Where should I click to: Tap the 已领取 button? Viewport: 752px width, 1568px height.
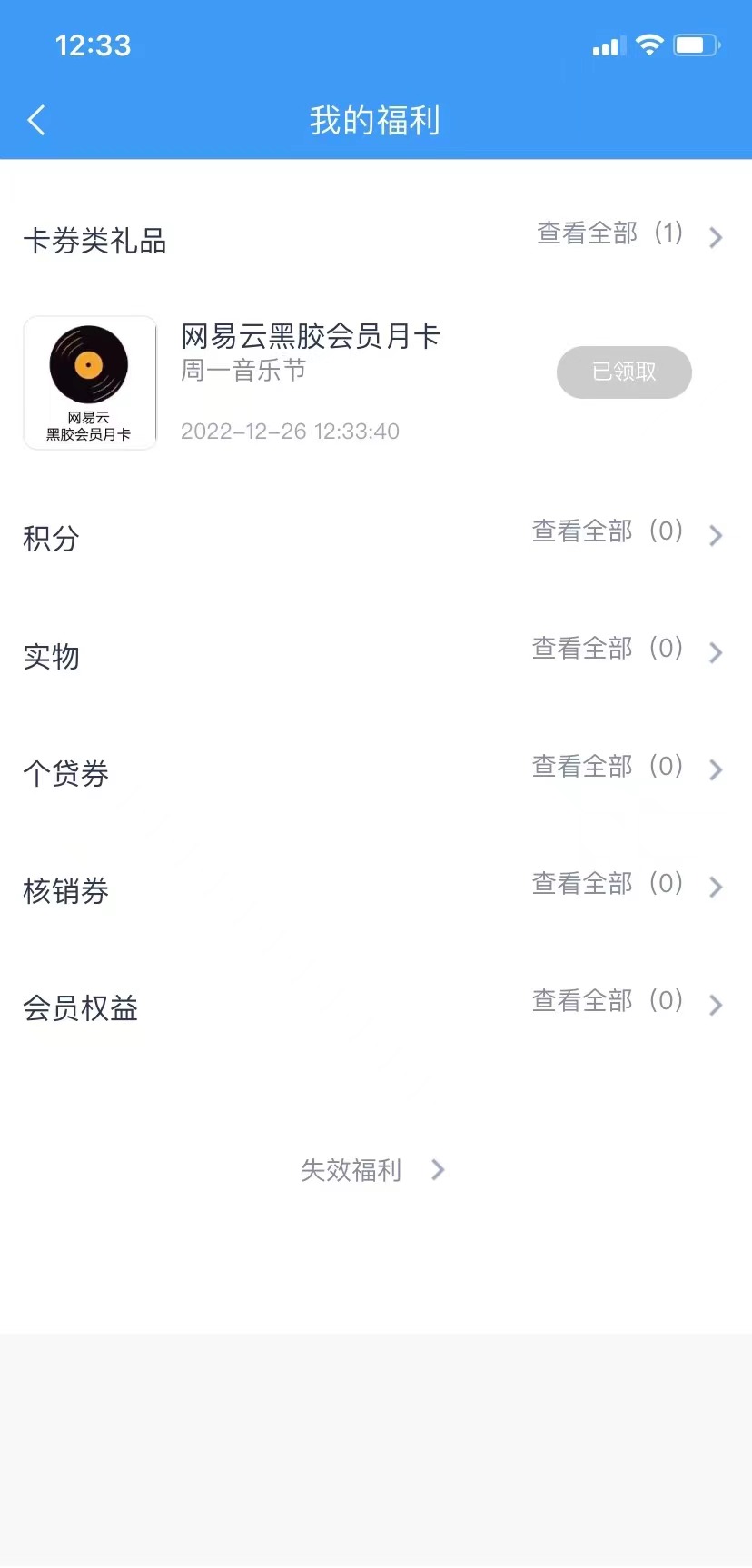coord(624,372)
